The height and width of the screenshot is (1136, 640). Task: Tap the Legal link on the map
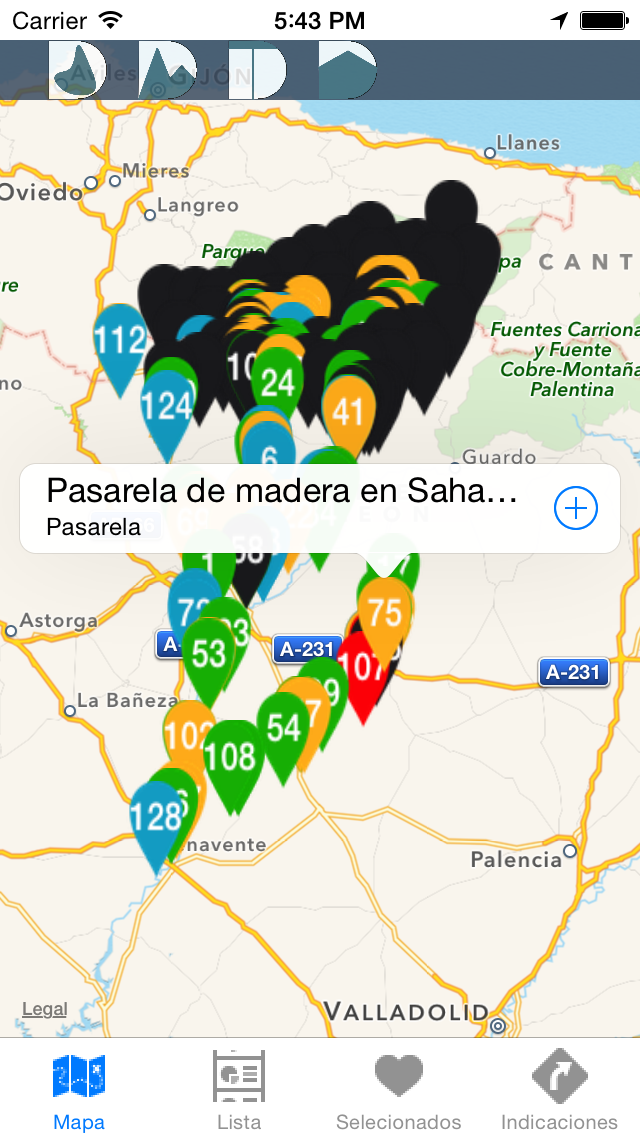pyautogui.click(x=44, y=1008)
